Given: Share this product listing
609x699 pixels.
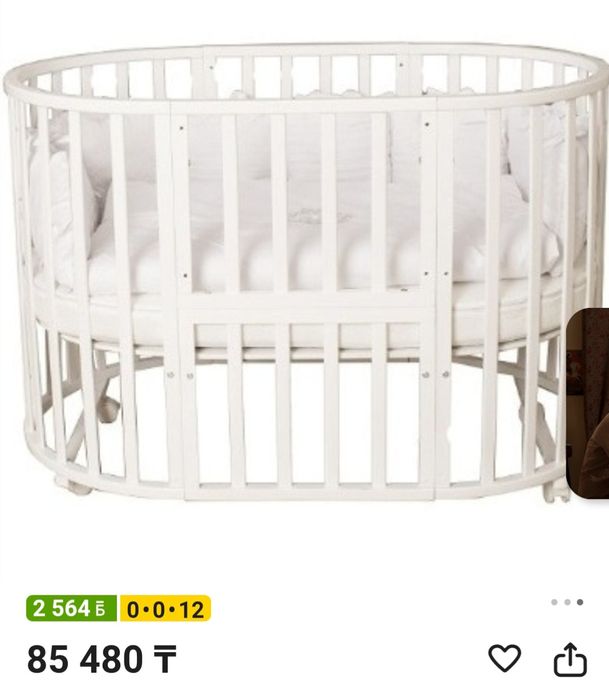Looking at the screenshot, I should 570,658.
